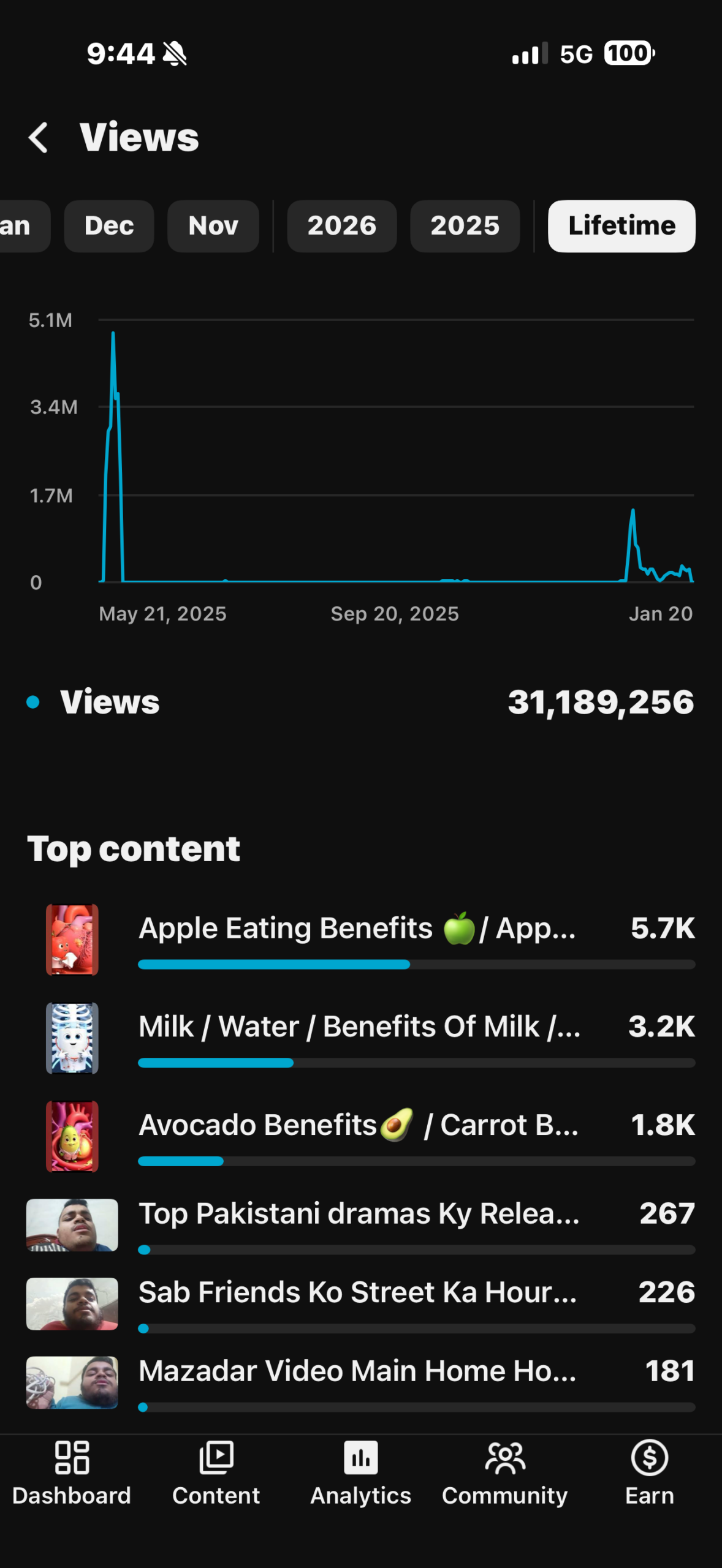Show views for 2025

point(465,226)
